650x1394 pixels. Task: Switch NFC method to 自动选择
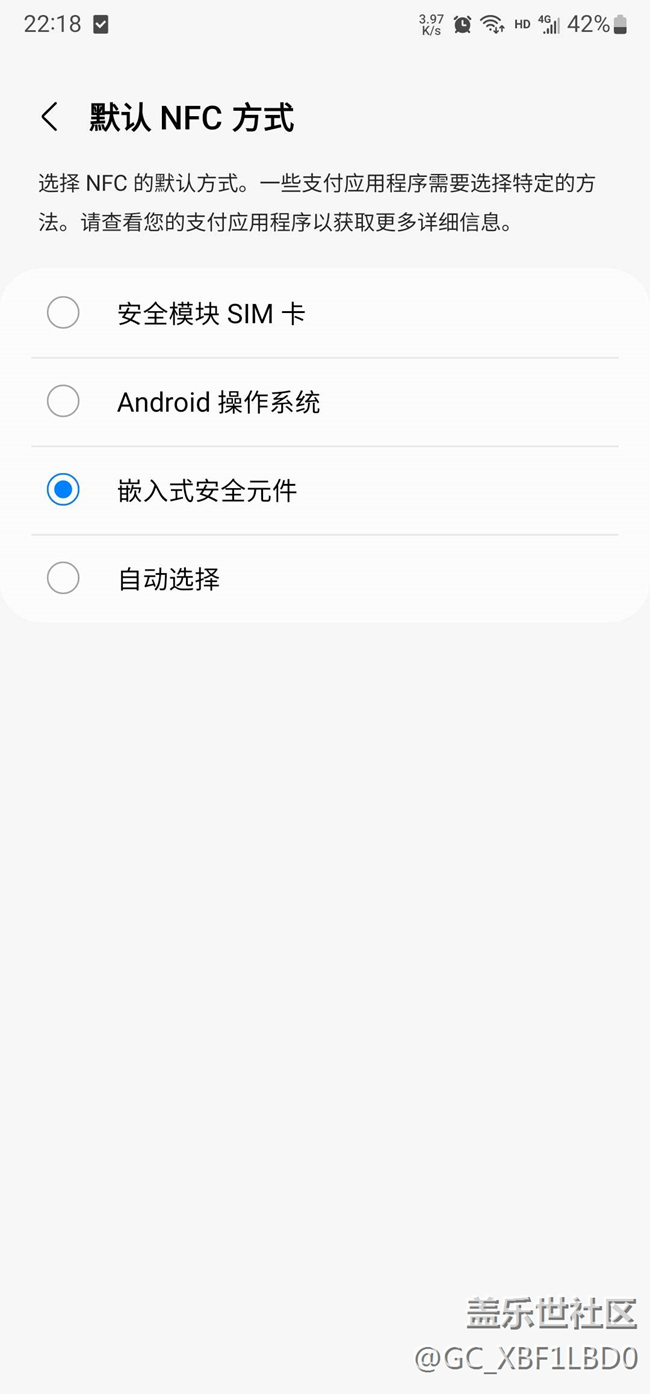pyautogui.click(x=325, y=578)
